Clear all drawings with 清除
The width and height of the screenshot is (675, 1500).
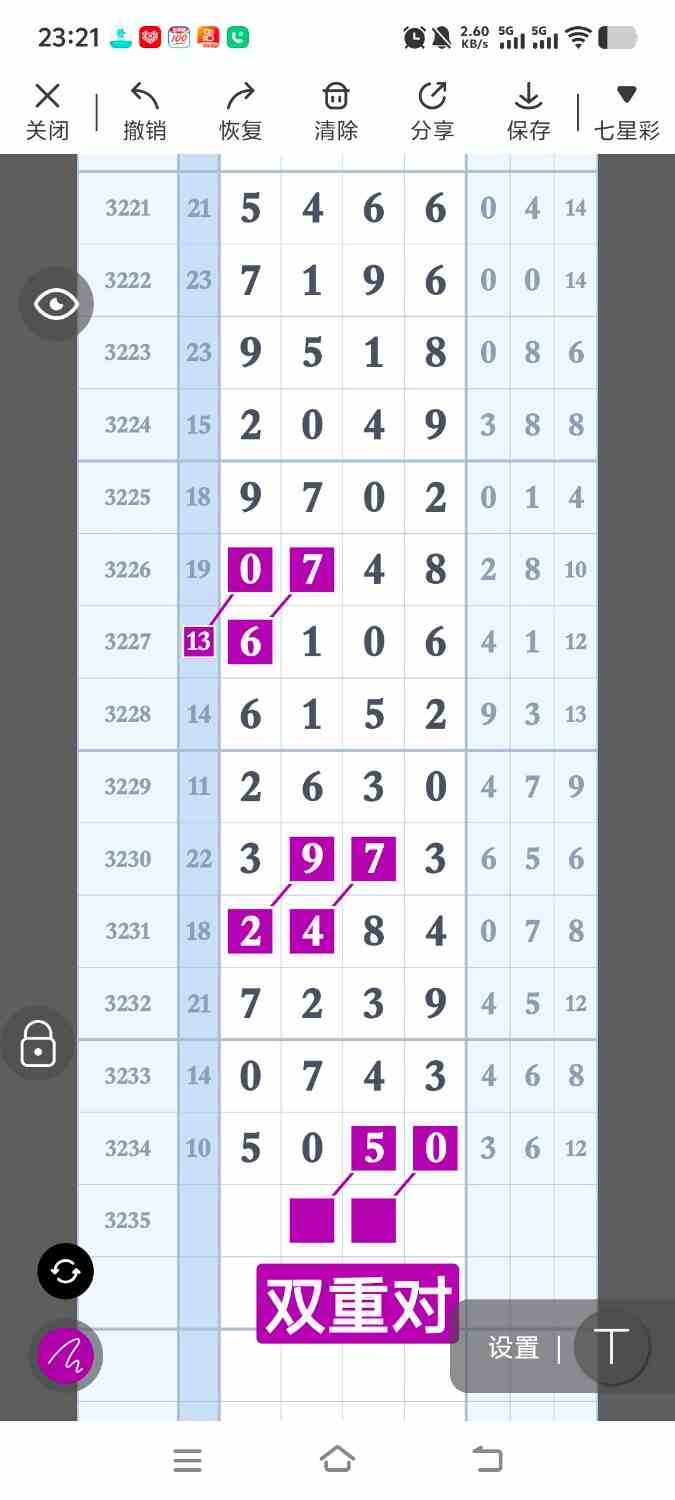(336, 111)
